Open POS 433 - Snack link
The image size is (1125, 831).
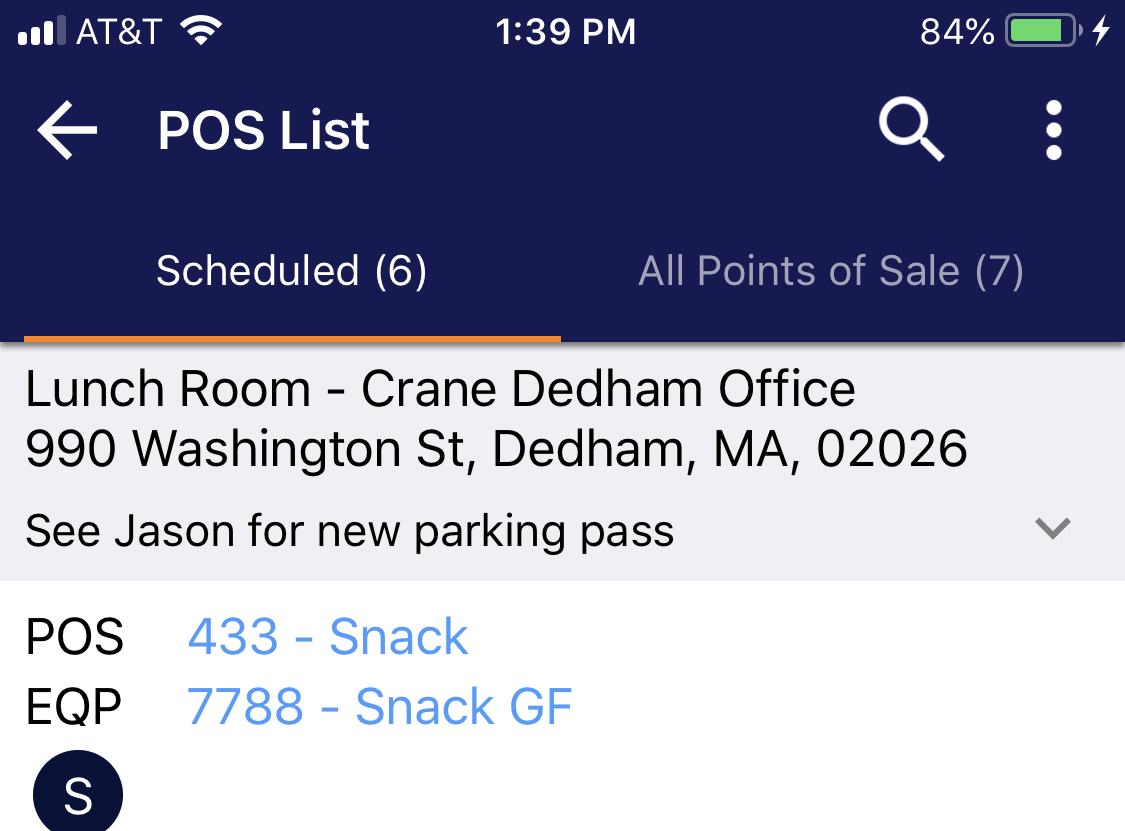click(x=328, y=637)
